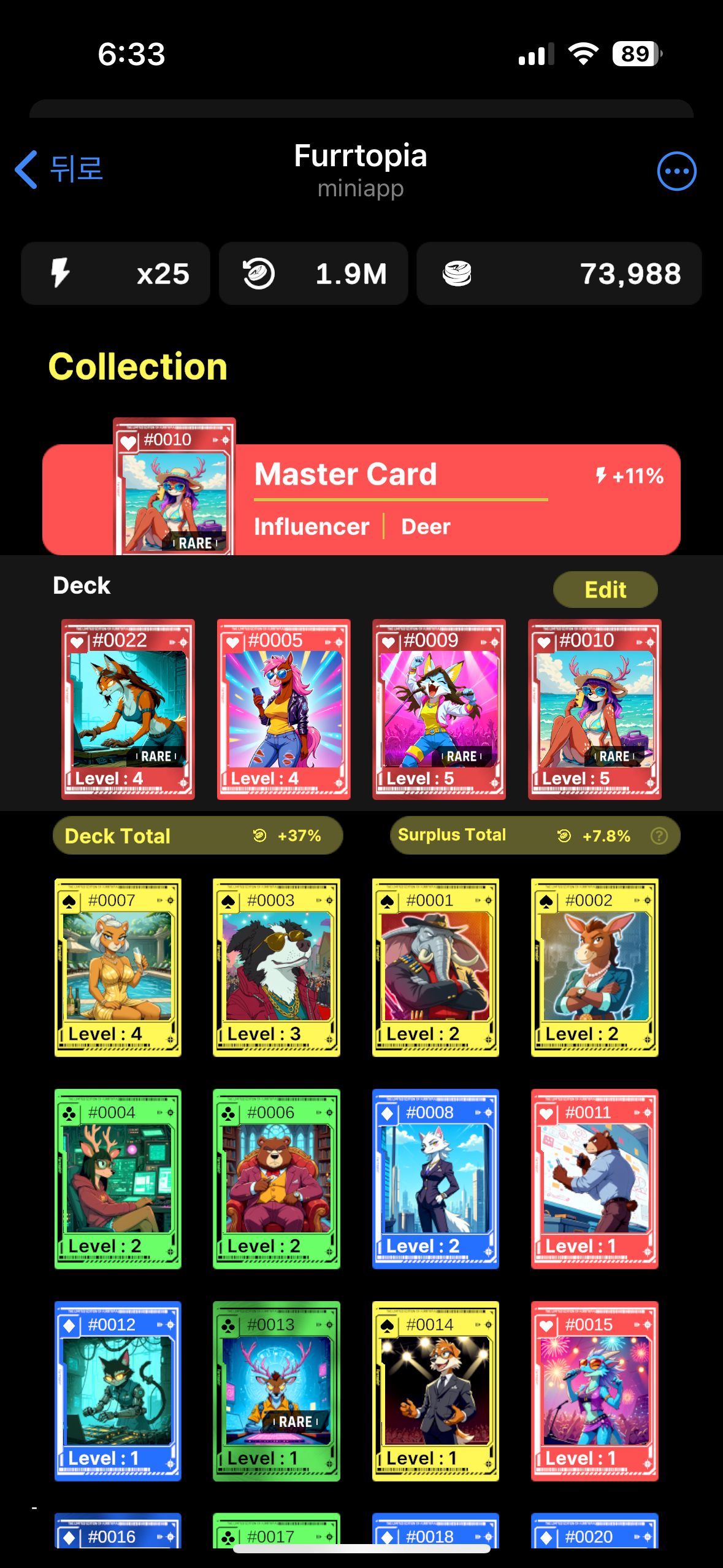Open elephant card #0001
723x1568 pixels.
(435, 967)
